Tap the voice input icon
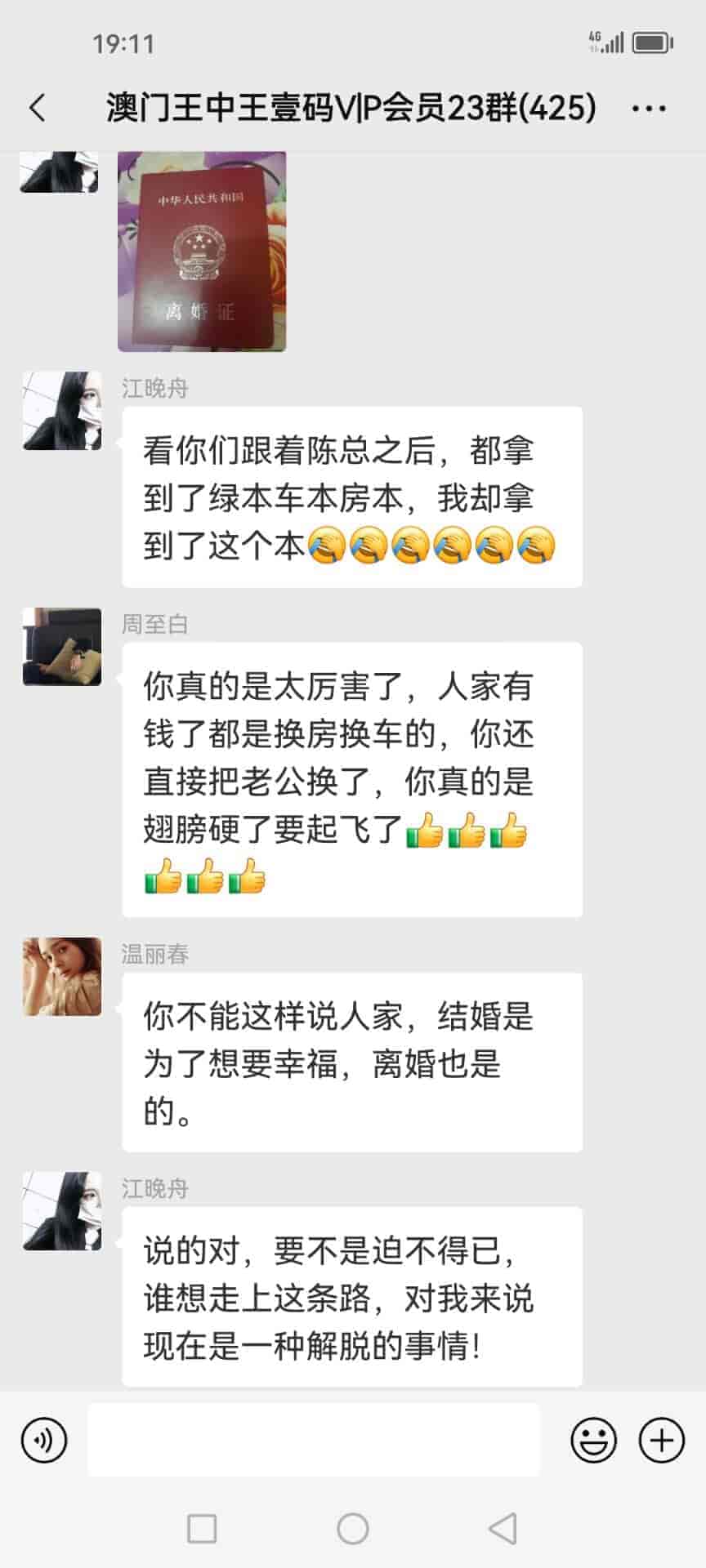The width and height of the screenshot is (706, 1568). (44, 1440)
